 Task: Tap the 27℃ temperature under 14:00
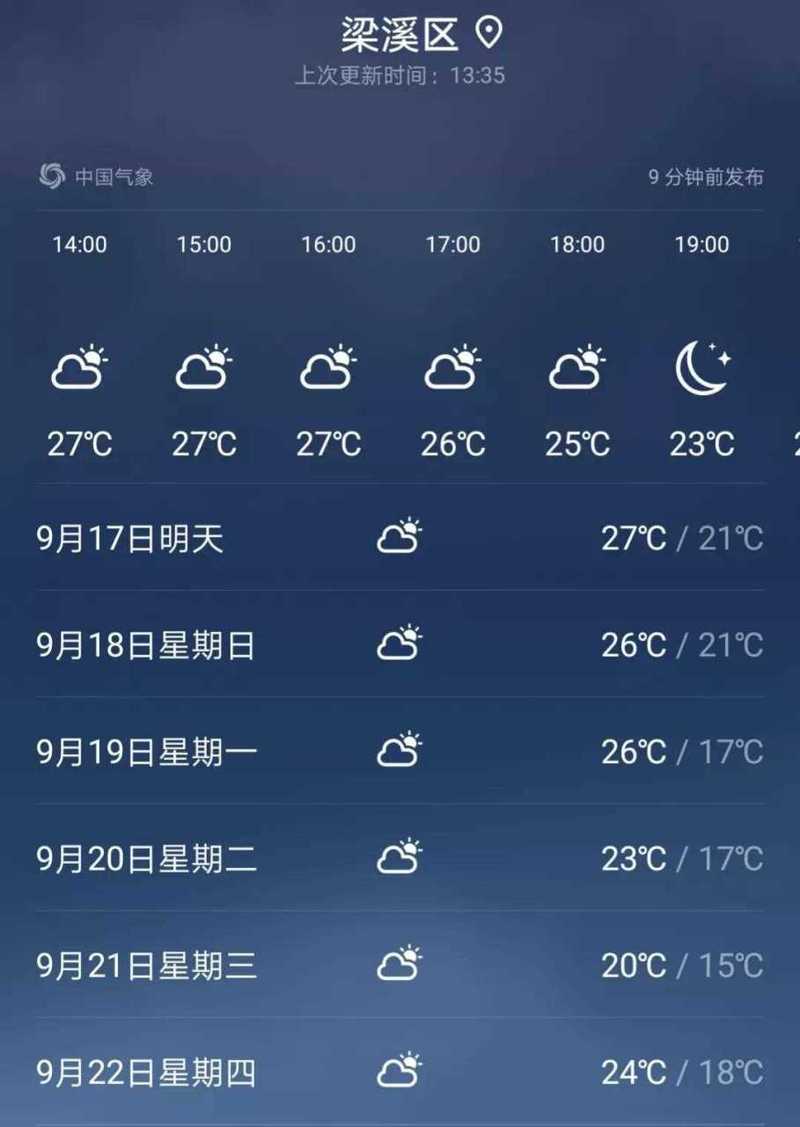[x=79, y=443]
